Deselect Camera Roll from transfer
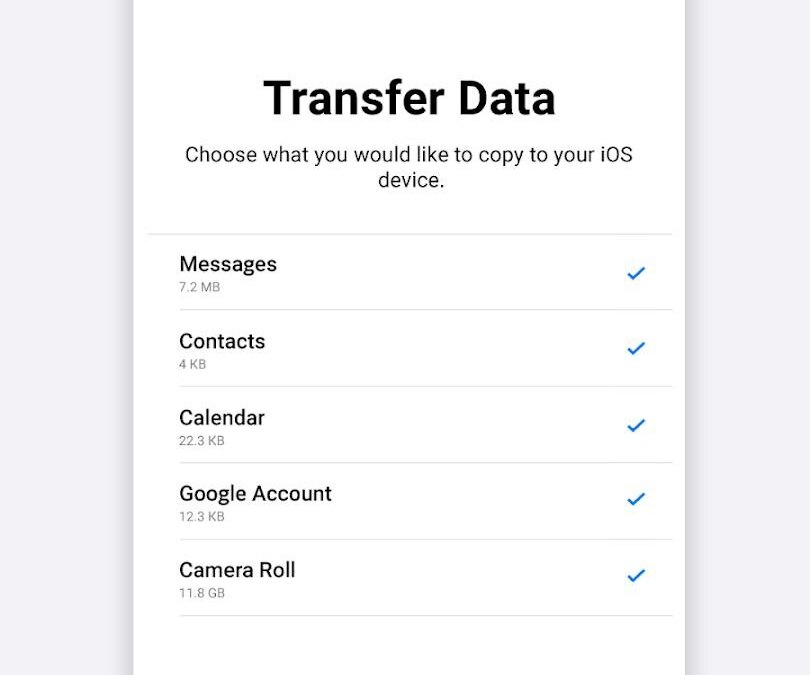 636,576
